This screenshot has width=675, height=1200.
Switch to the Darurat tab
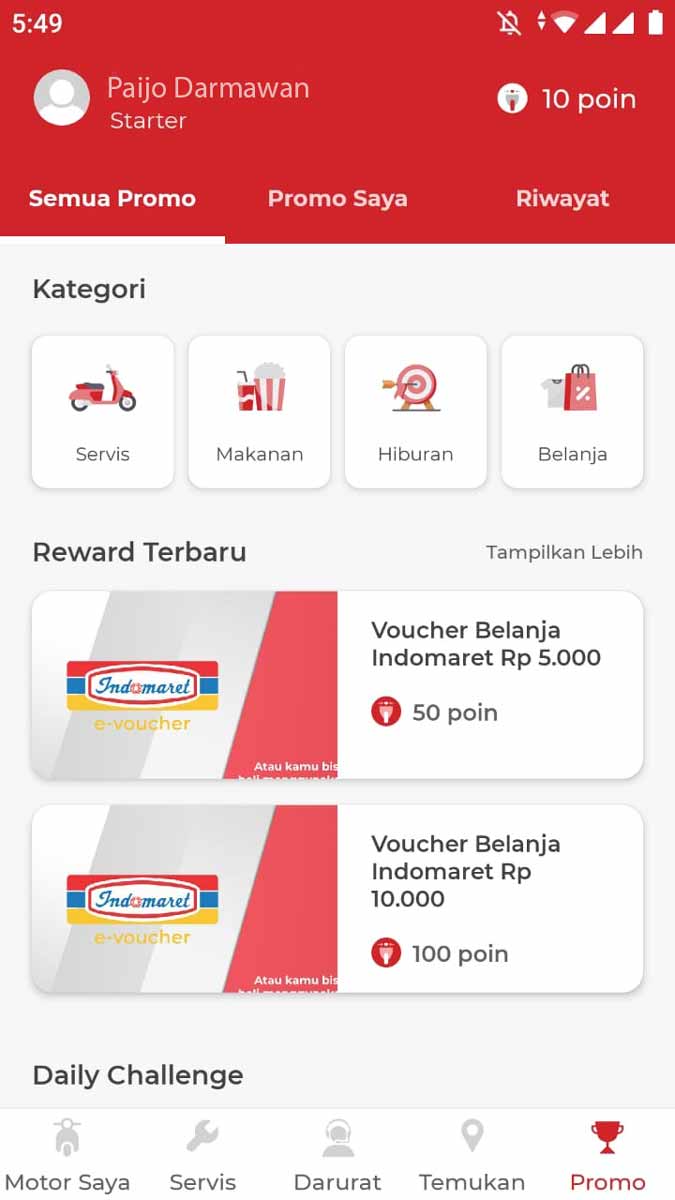pyautogui.click(x=337, y=1157)
